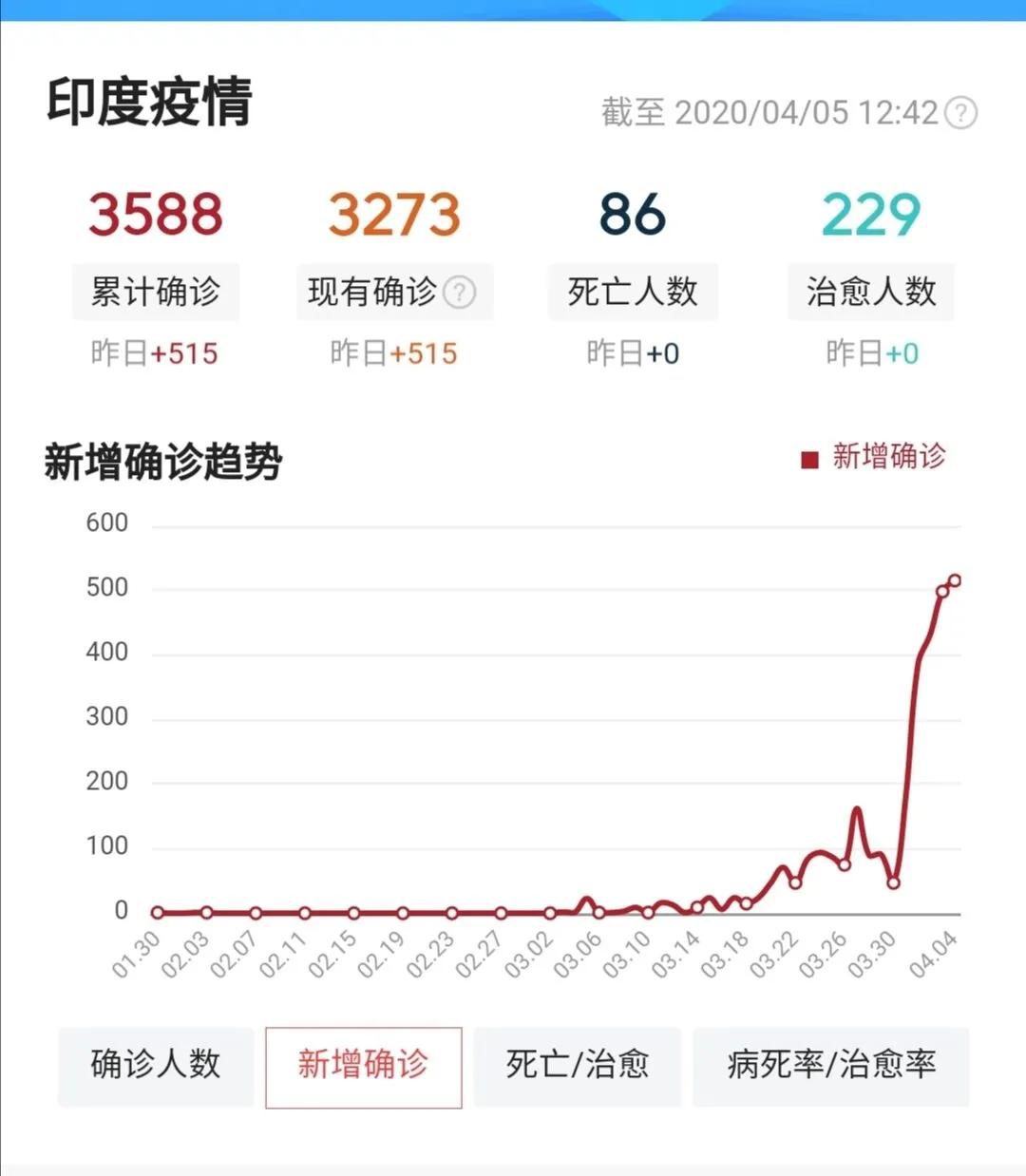Switch to the 死亡/治愈 tab
Screen dimensions: 1026x1176
pos(577,1067)
